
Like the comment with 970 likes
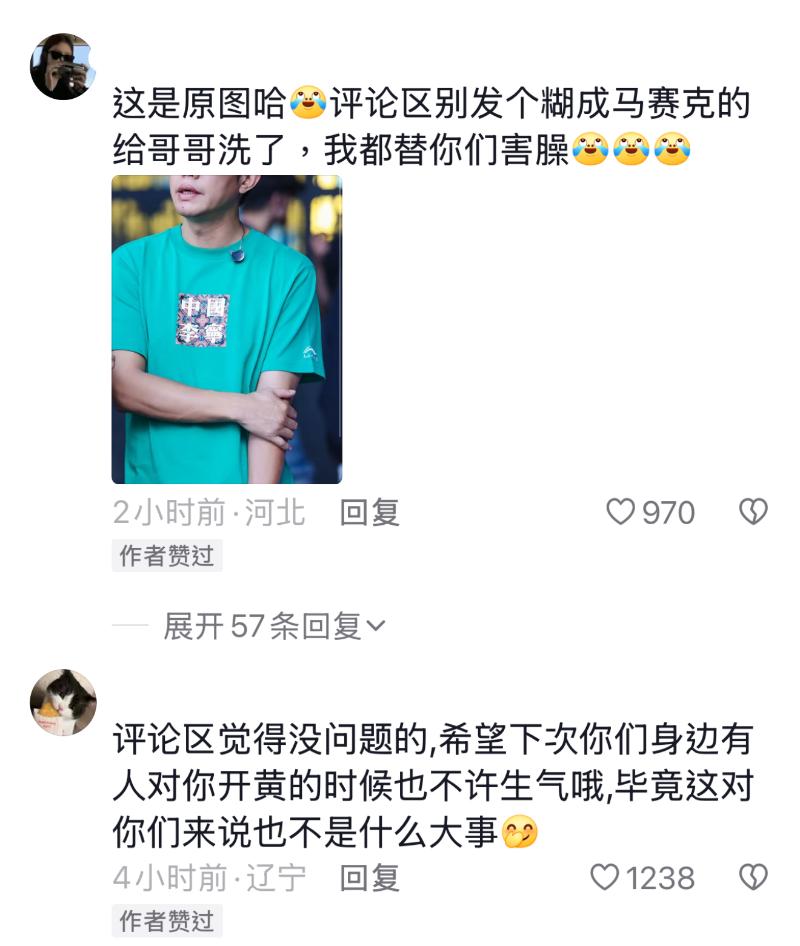coord(622,513)
